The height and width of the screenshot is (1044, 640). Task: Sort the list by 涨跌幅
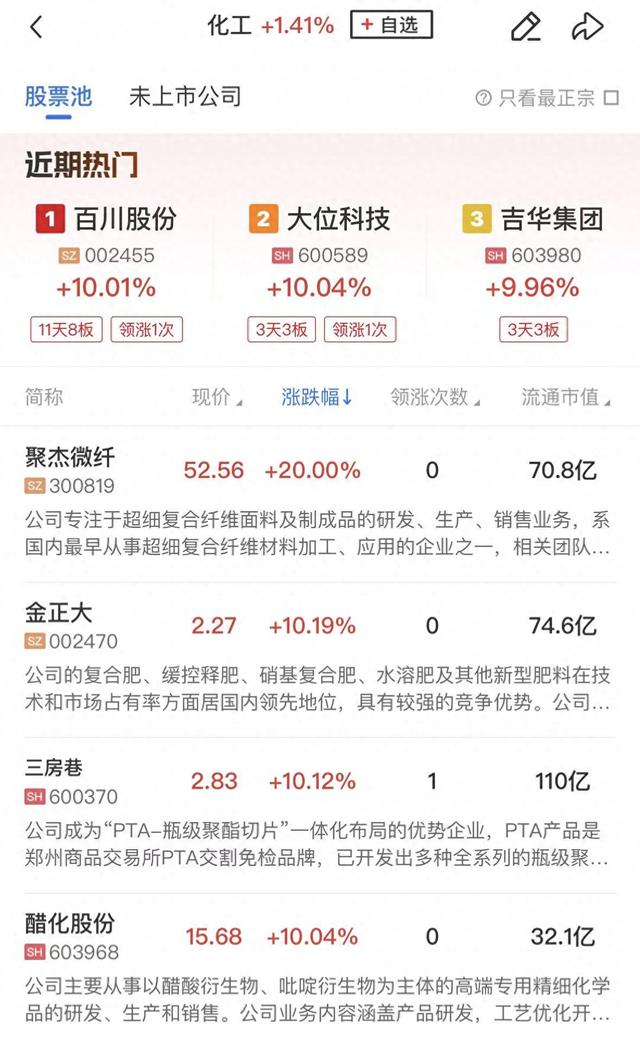316,397
